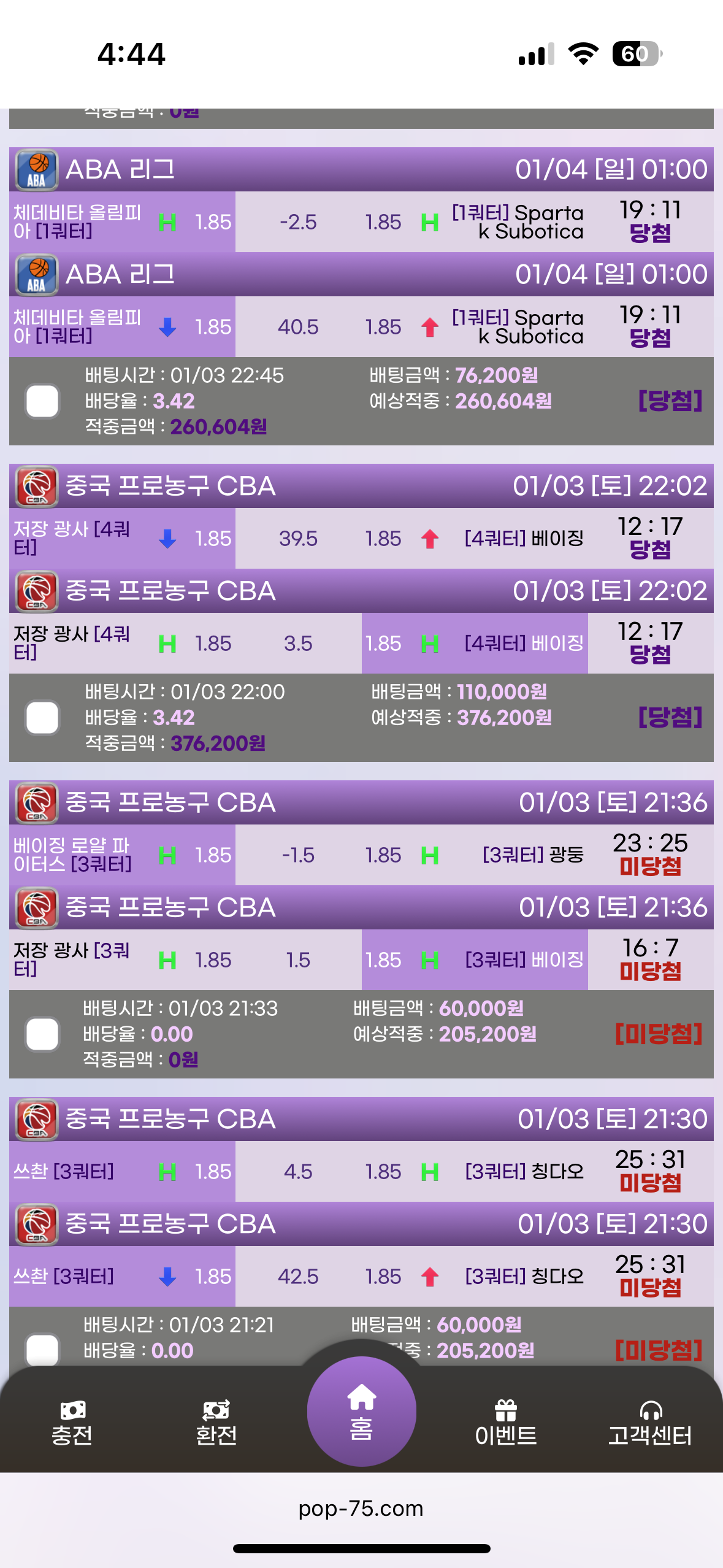Click the blue down arrow on 저장 광사 39.5 line

tap(167, 538)
